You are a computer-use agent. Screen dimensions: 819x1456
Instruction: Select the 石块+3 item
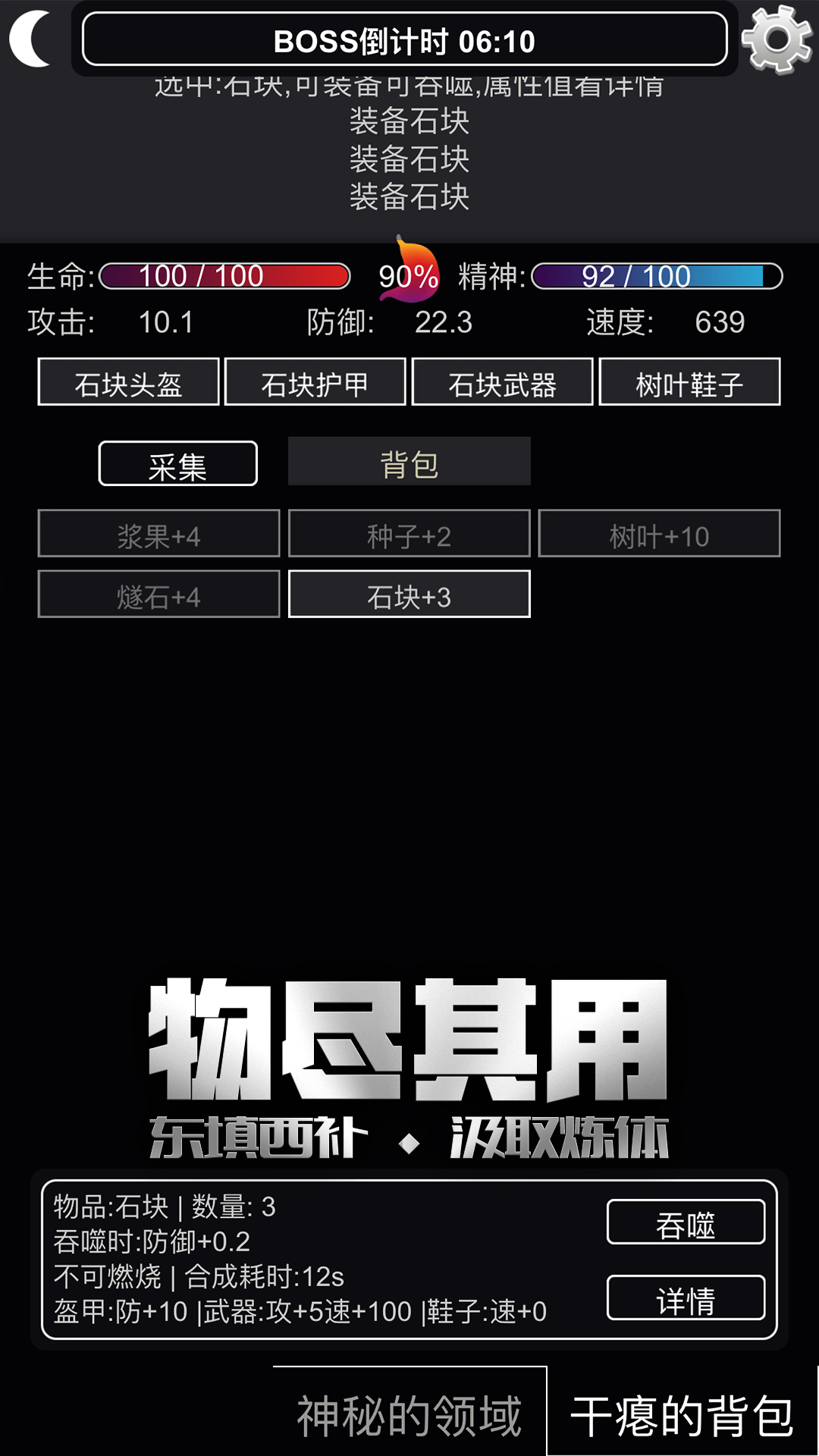point(409,595)
